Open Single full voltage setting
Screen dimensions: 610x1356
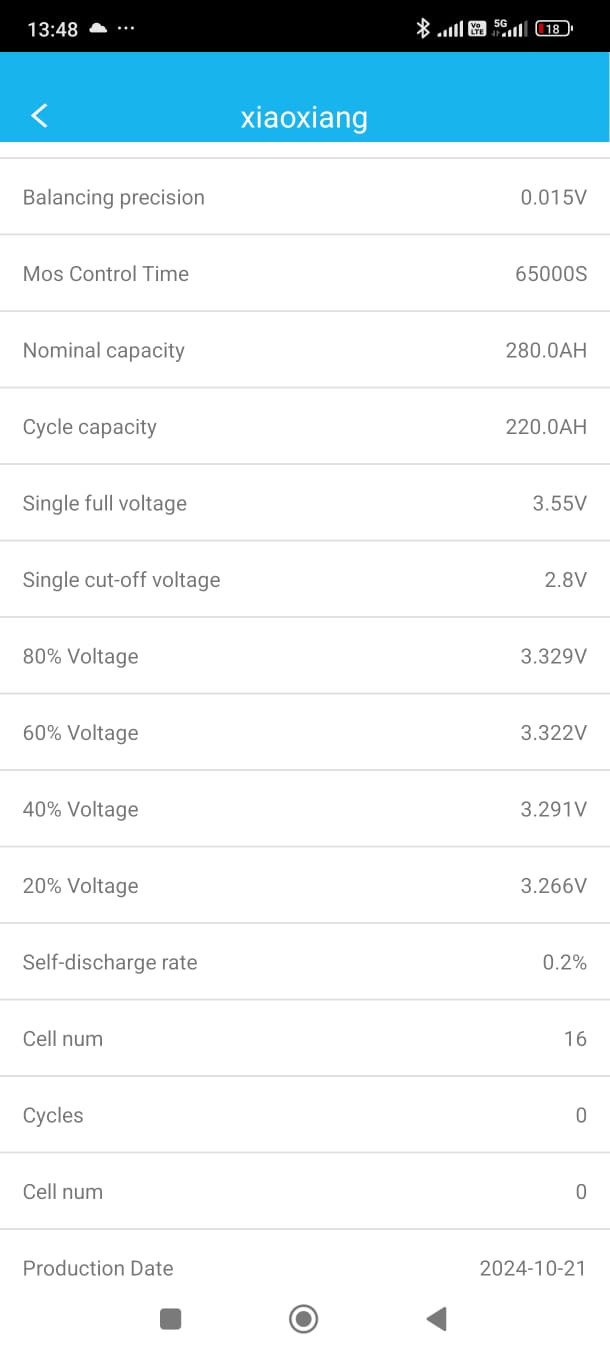coord(305,503)
